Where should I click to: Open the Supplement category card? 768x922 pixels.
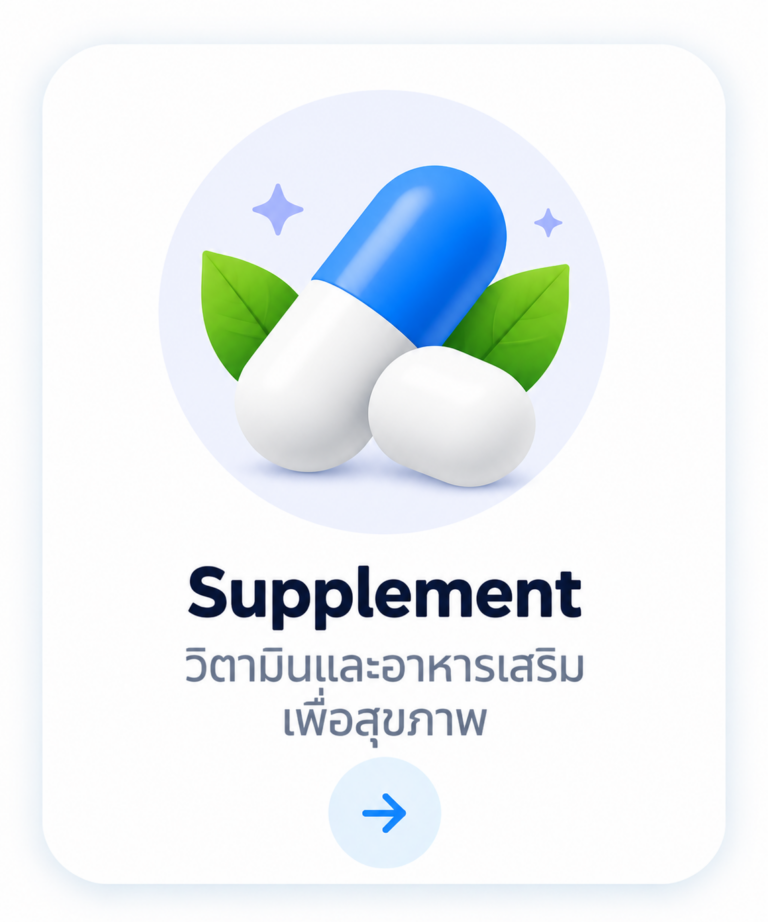(383, 463)
